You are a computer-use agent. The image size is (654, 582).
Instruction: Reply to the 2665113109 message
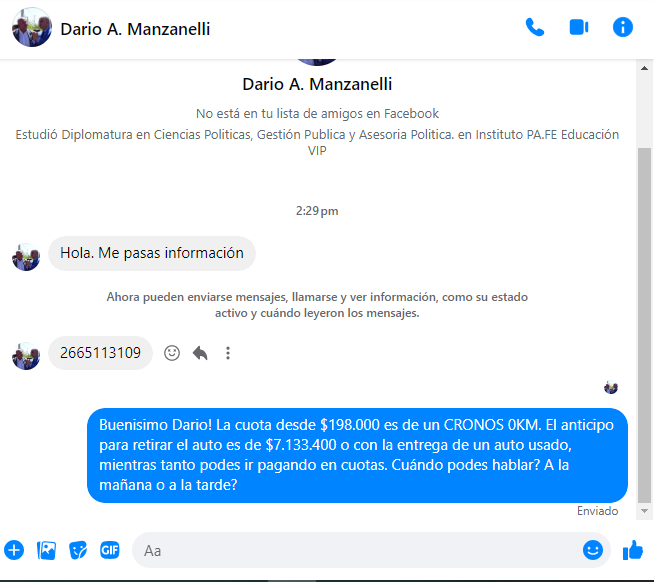coord(200,353)
